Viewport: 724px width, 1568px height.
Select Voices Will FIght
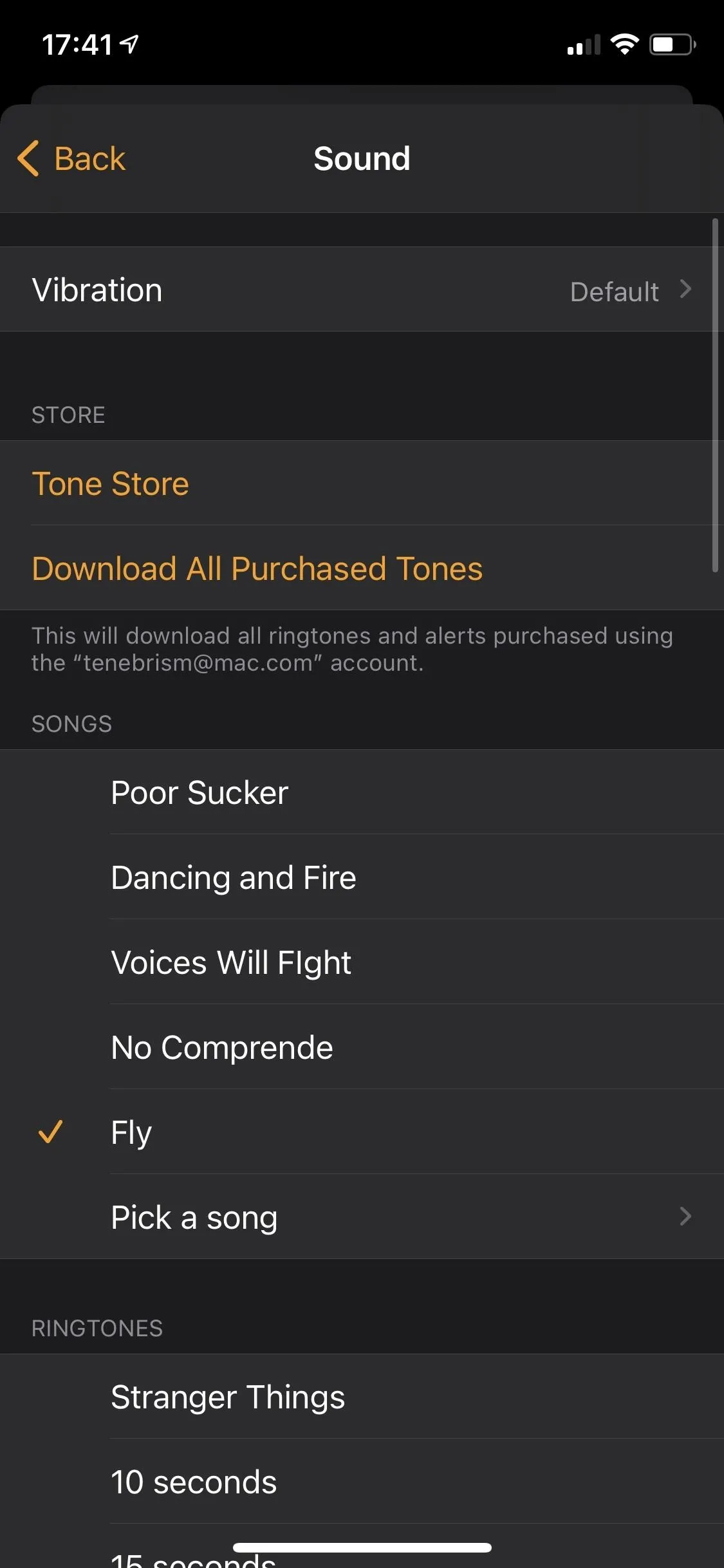362,962
